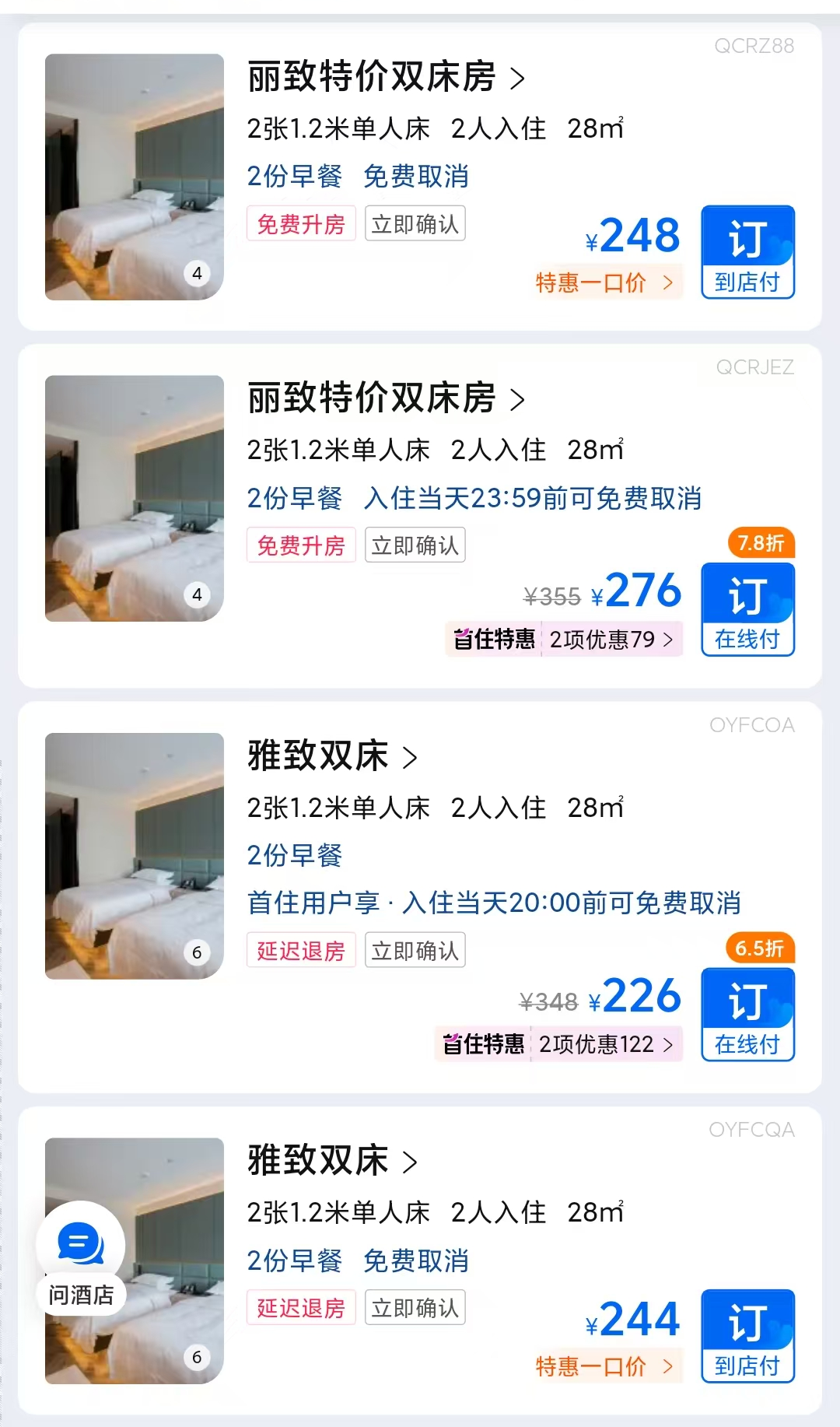Show the 2项优惠79 discount details
The height and width of the screenshot is (1427, 840).
pyautogui.click(x=610, y=640)
